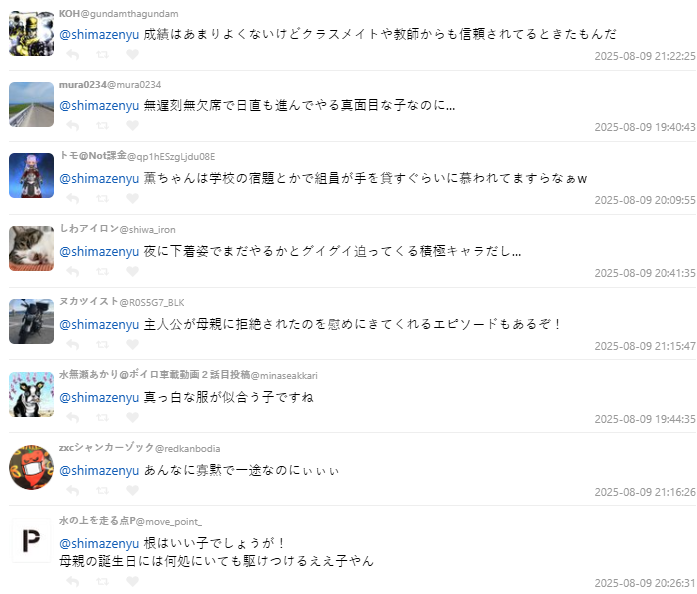
Task: Open しわアイロン's profile avatar
Action: pyautogui.click(x=31, y=248)
